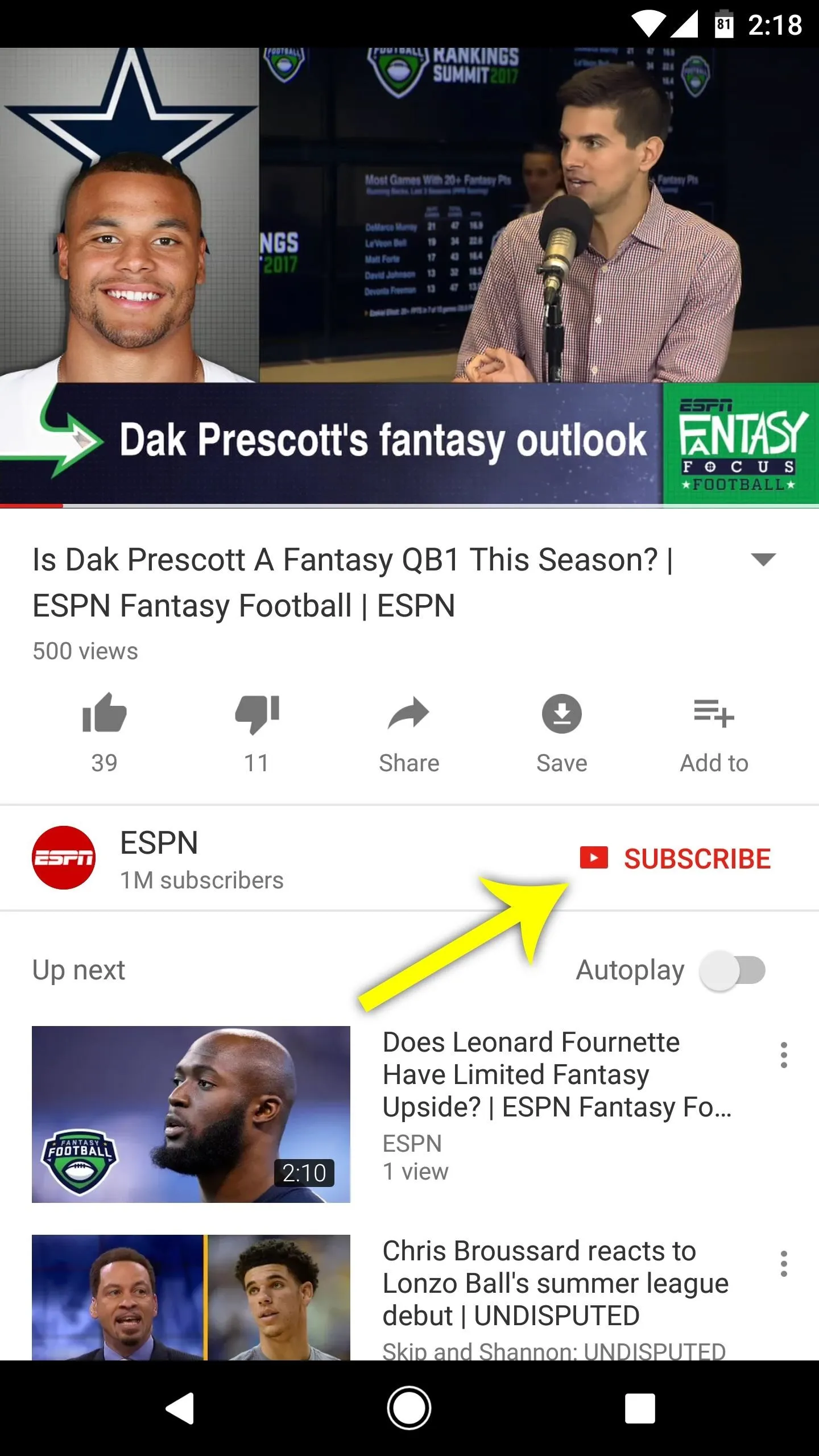819x1456 pixels.
Task: Play Chris Broussard reacts to Lonzo Ball video
Action: tap(191, 1298)
